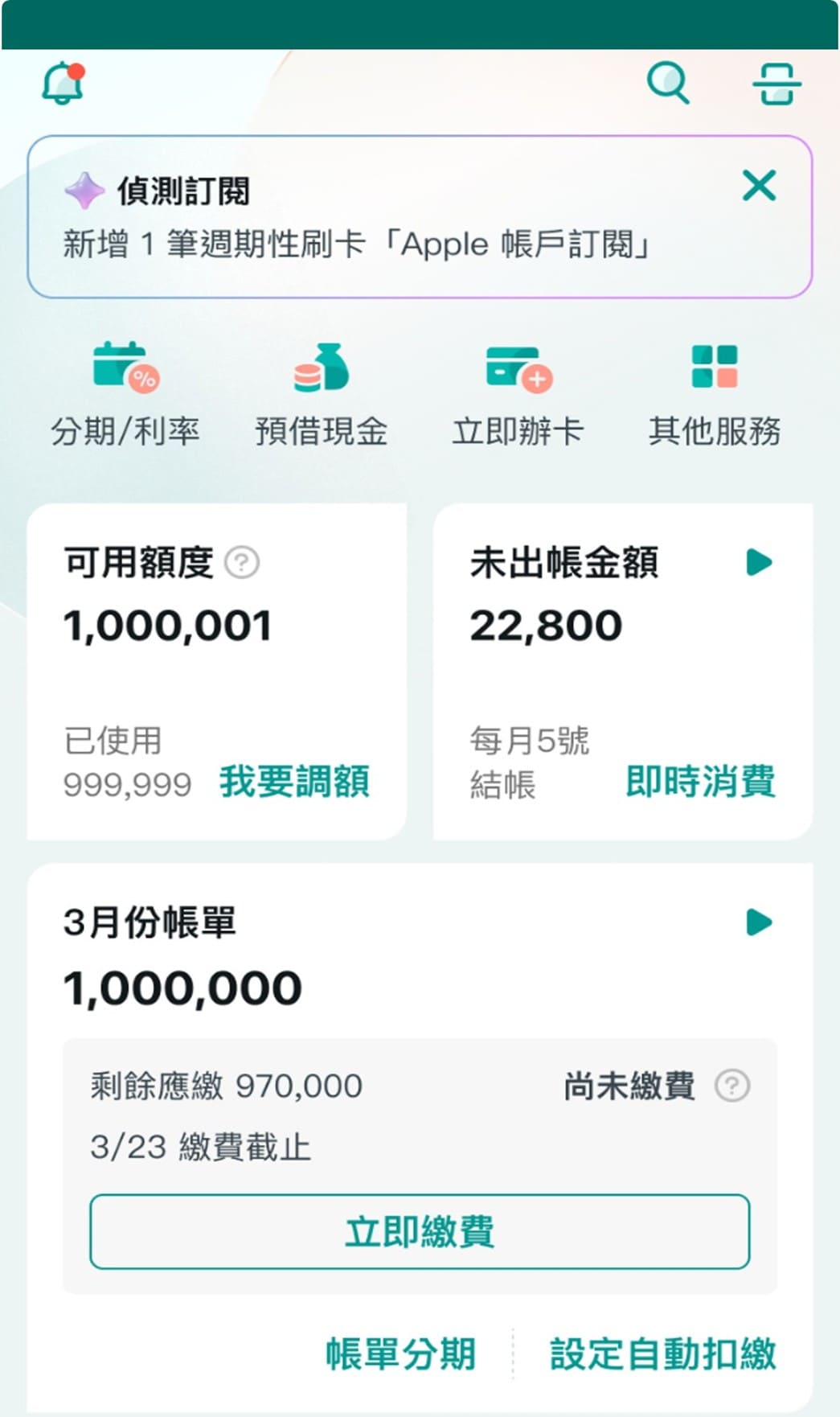840x1417 pixels.
Task: Open 3月份帳單 details arrow
Action: point(759,922)
